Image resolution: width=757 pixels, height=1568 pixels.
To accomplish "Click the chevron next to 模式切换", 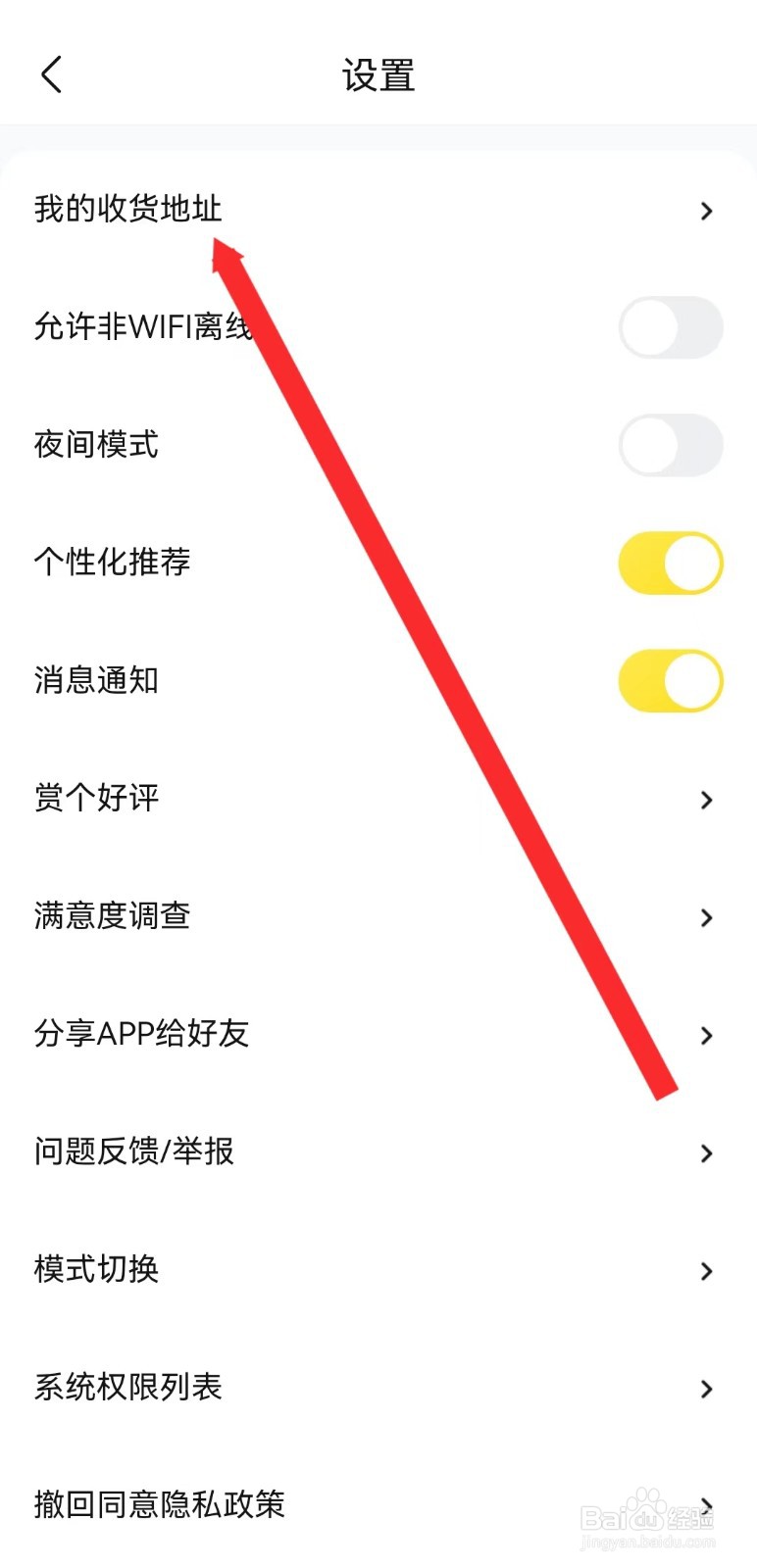I will (707, 1271).
